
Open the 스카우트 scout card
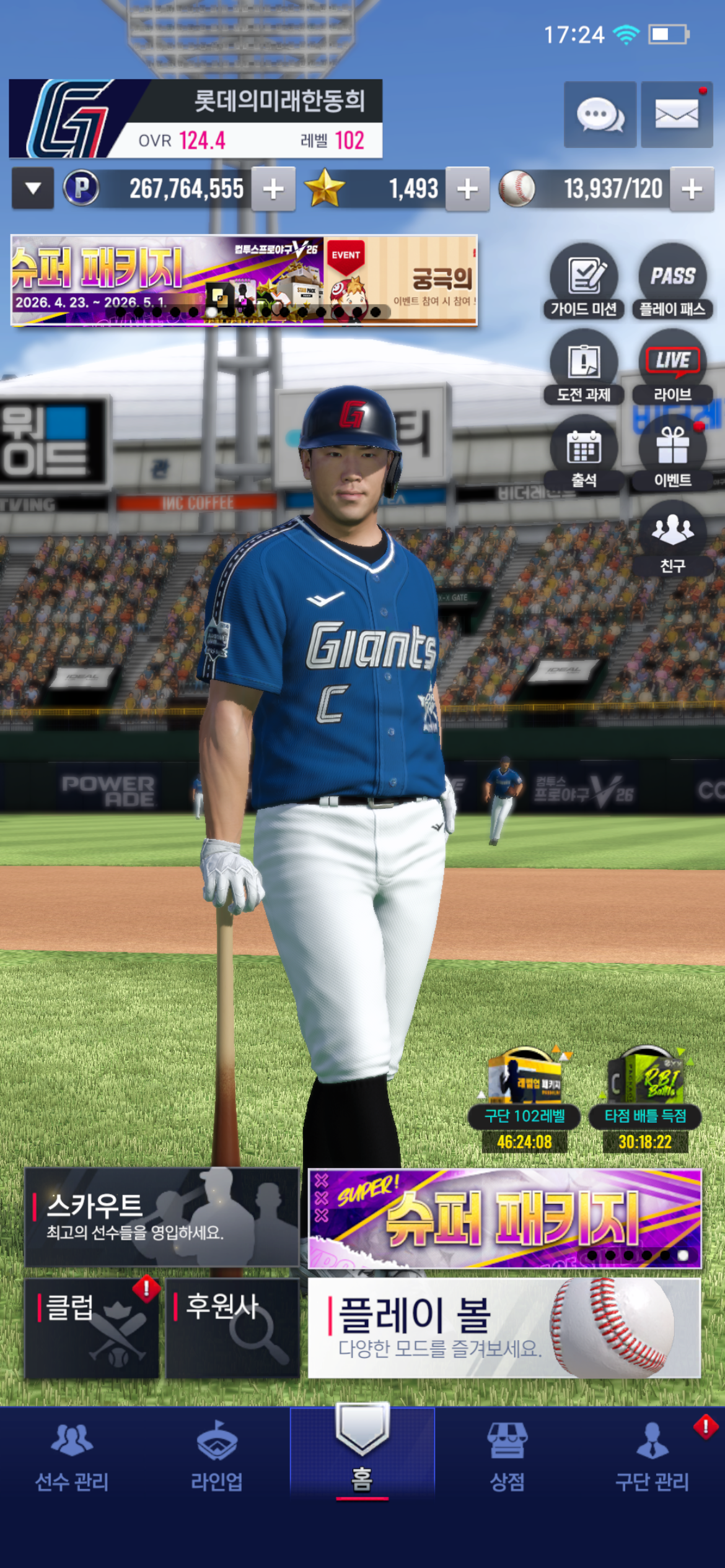(161, 1217)
